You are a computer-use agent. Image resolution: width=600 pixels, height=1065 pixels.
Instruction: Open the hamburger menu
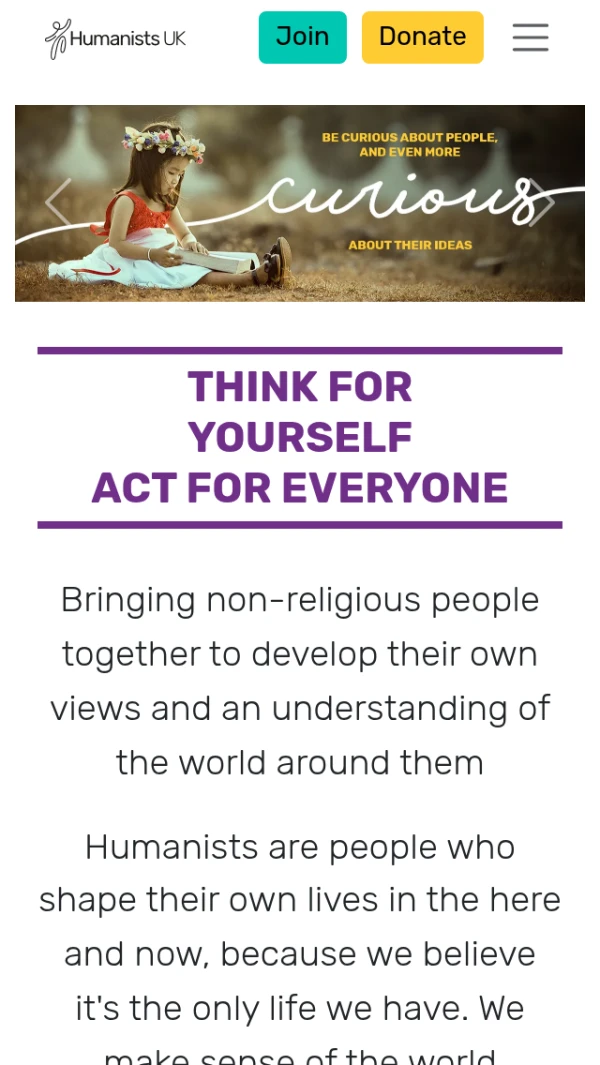pos(530,37)
